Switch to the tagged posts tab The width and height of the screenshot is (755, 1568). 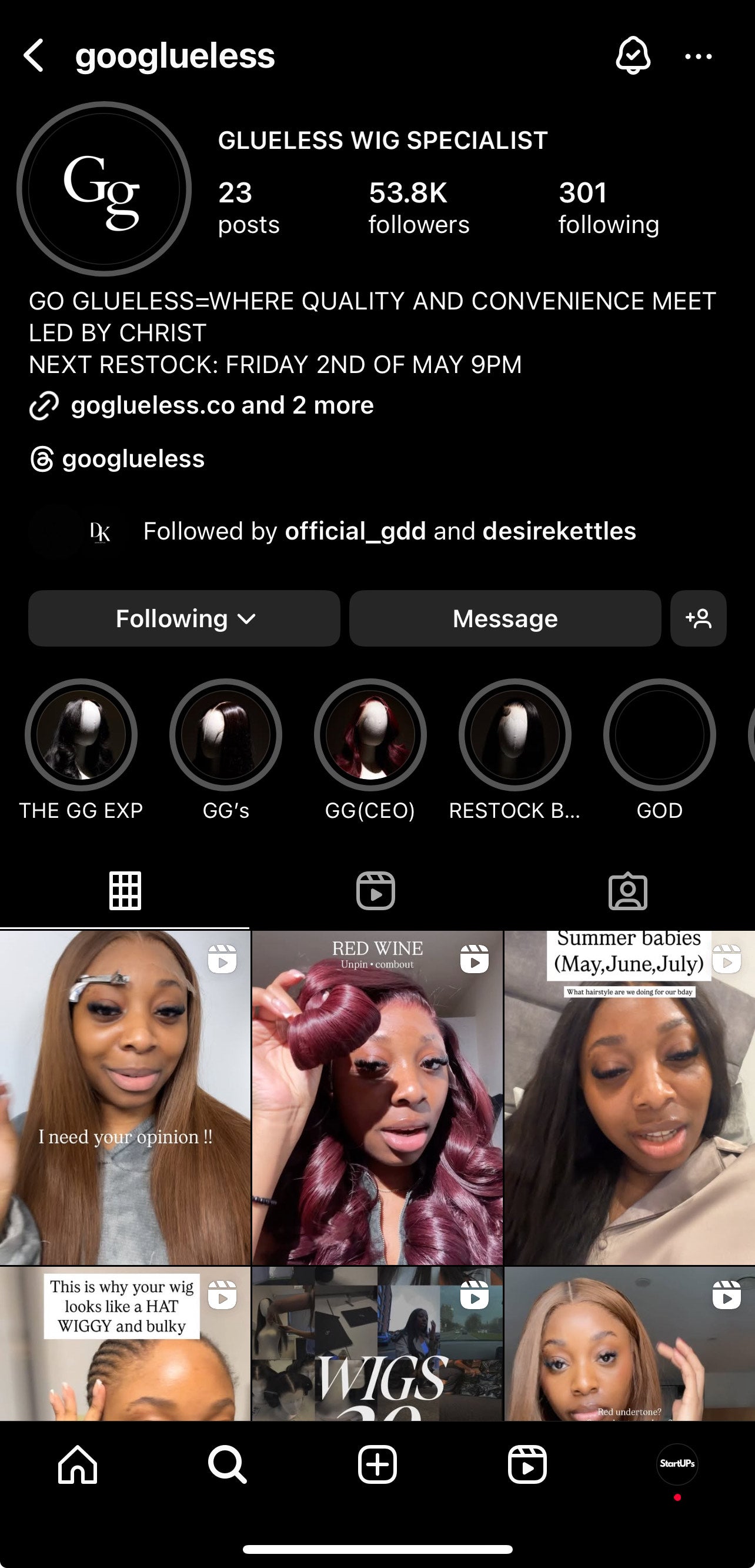pos(627,891)
